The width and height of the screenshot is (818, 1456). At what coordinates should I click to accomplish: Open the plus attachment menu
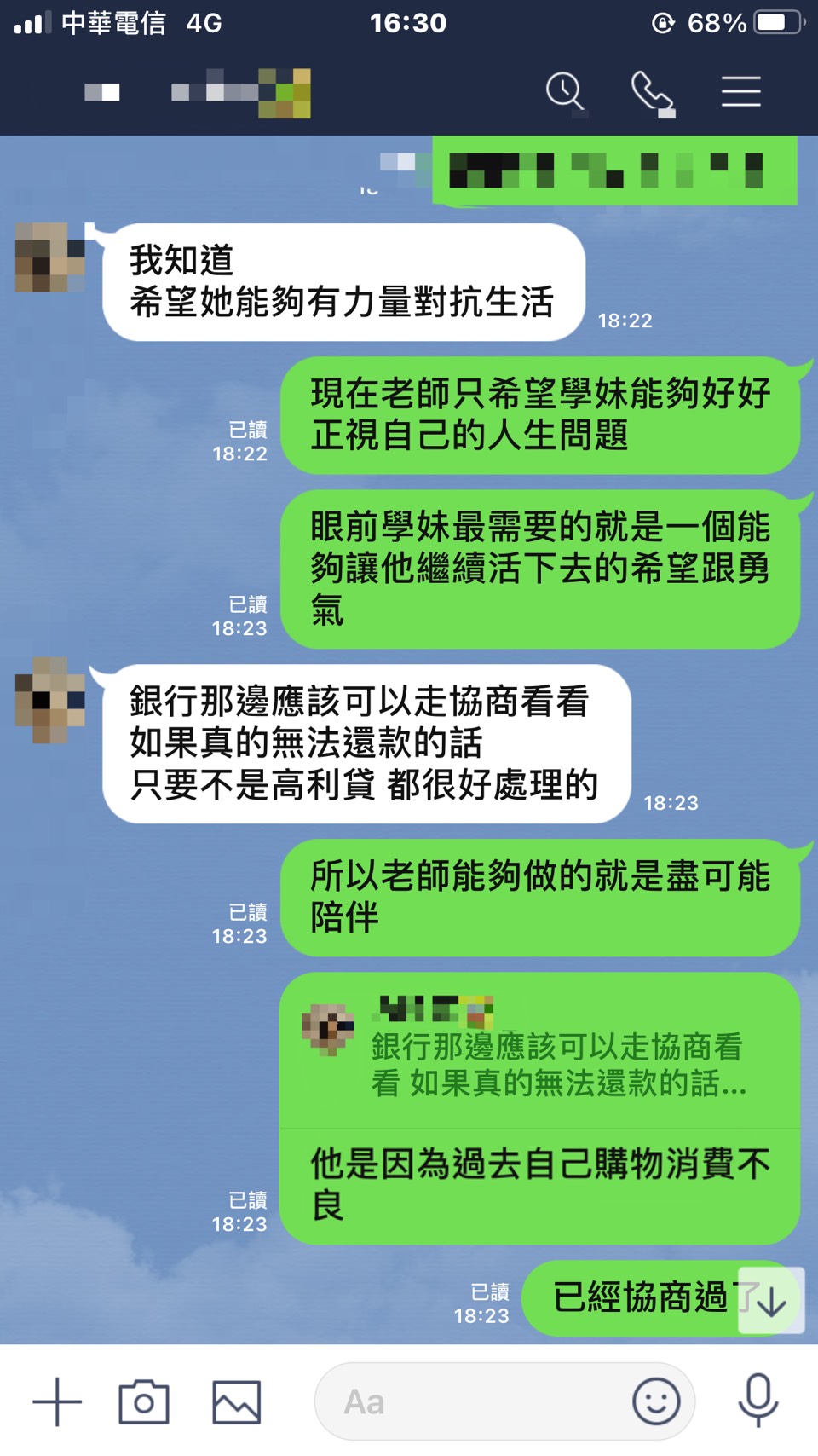point(57,1401)
